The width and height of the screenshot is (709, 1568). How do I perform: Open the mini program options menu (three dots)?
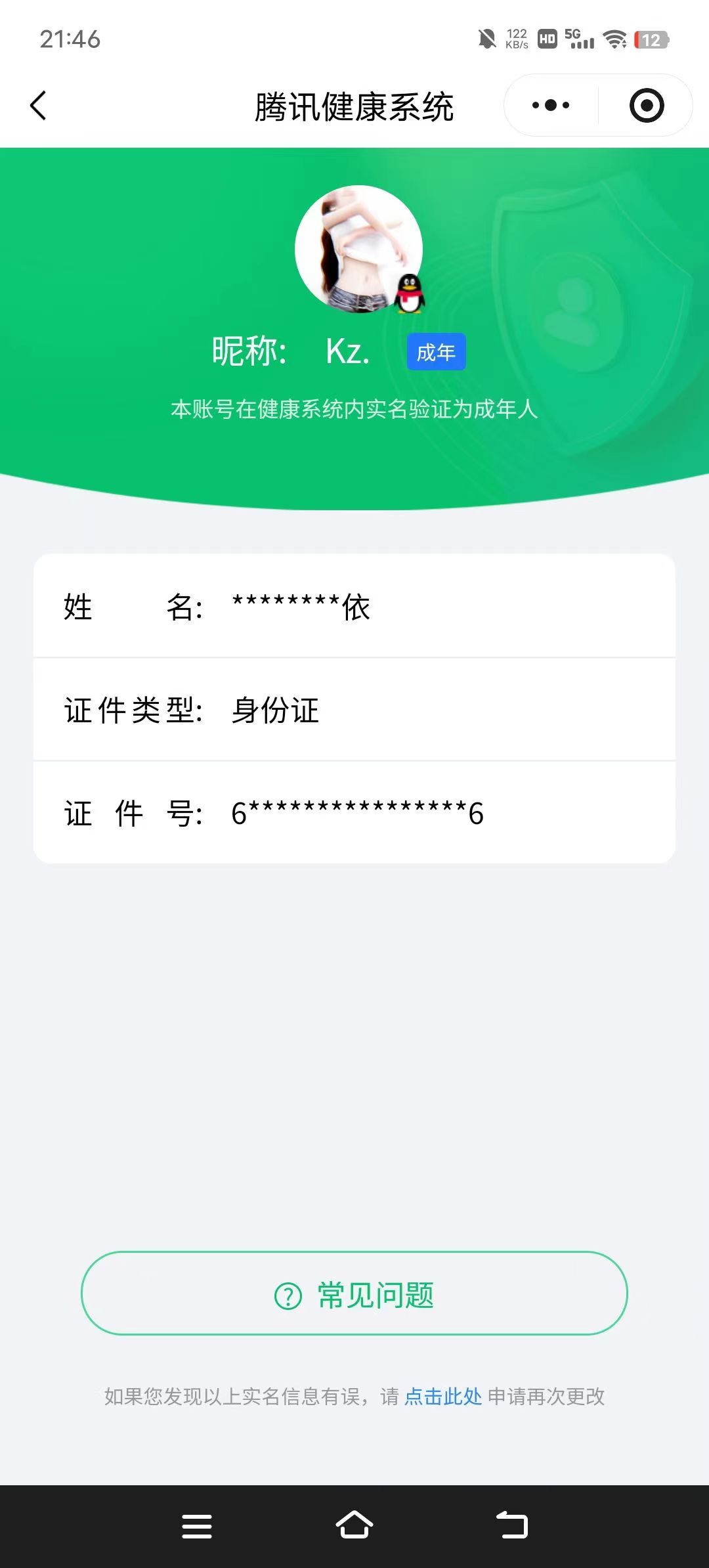point(549,105)
